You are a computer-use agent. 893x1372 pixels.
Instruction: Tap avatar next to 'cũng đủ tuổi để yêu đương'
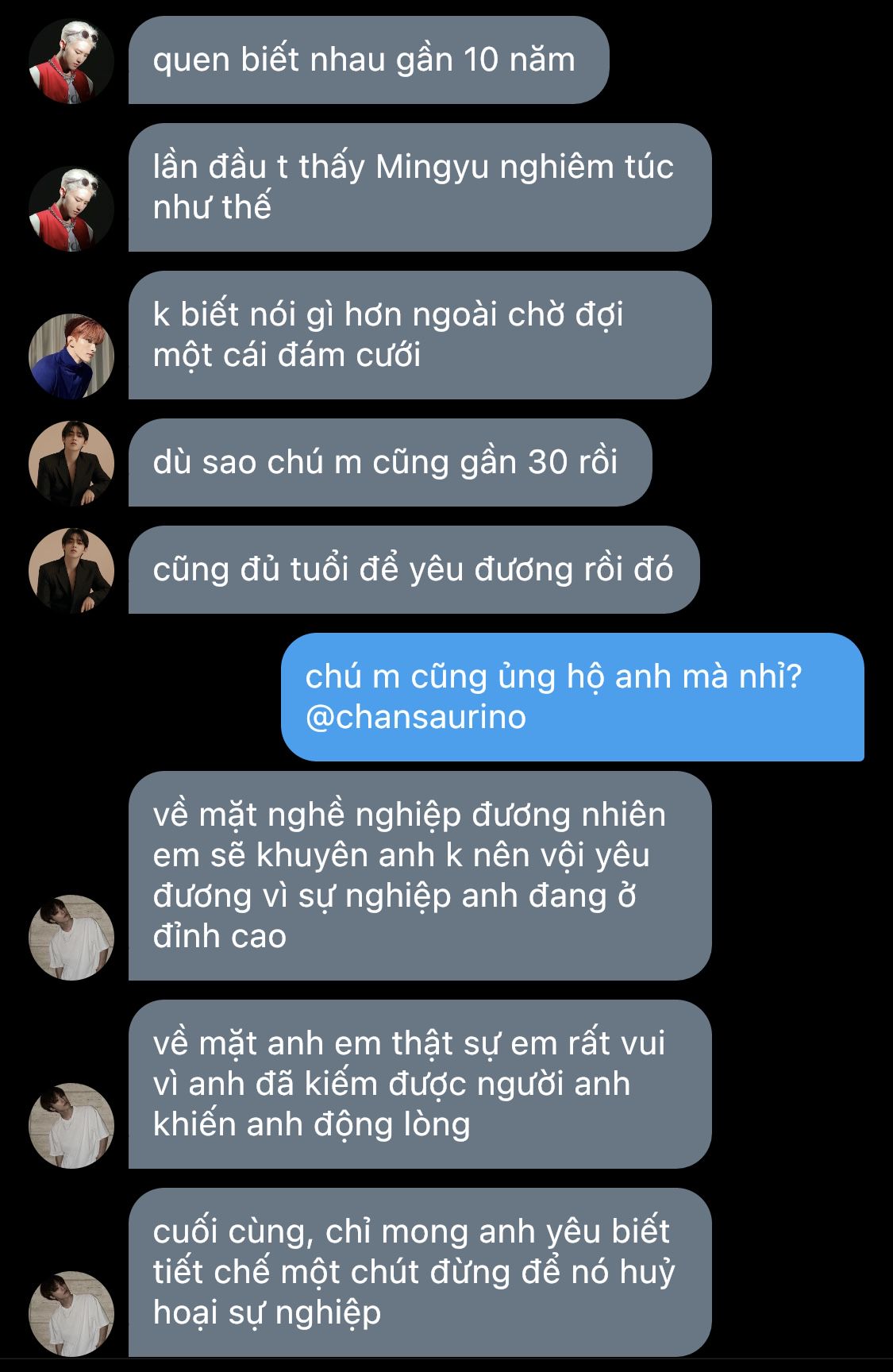pyautogui.click(x=71, y=571)
